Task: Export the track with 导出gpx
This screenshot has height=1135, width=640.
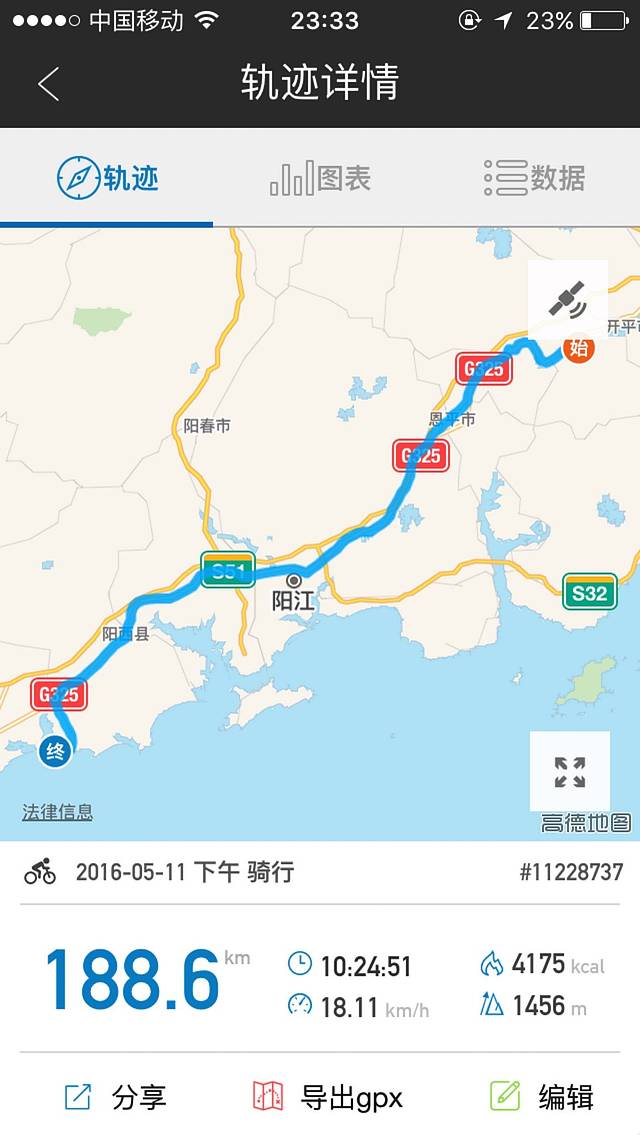Action: (x=327, y=1097)
